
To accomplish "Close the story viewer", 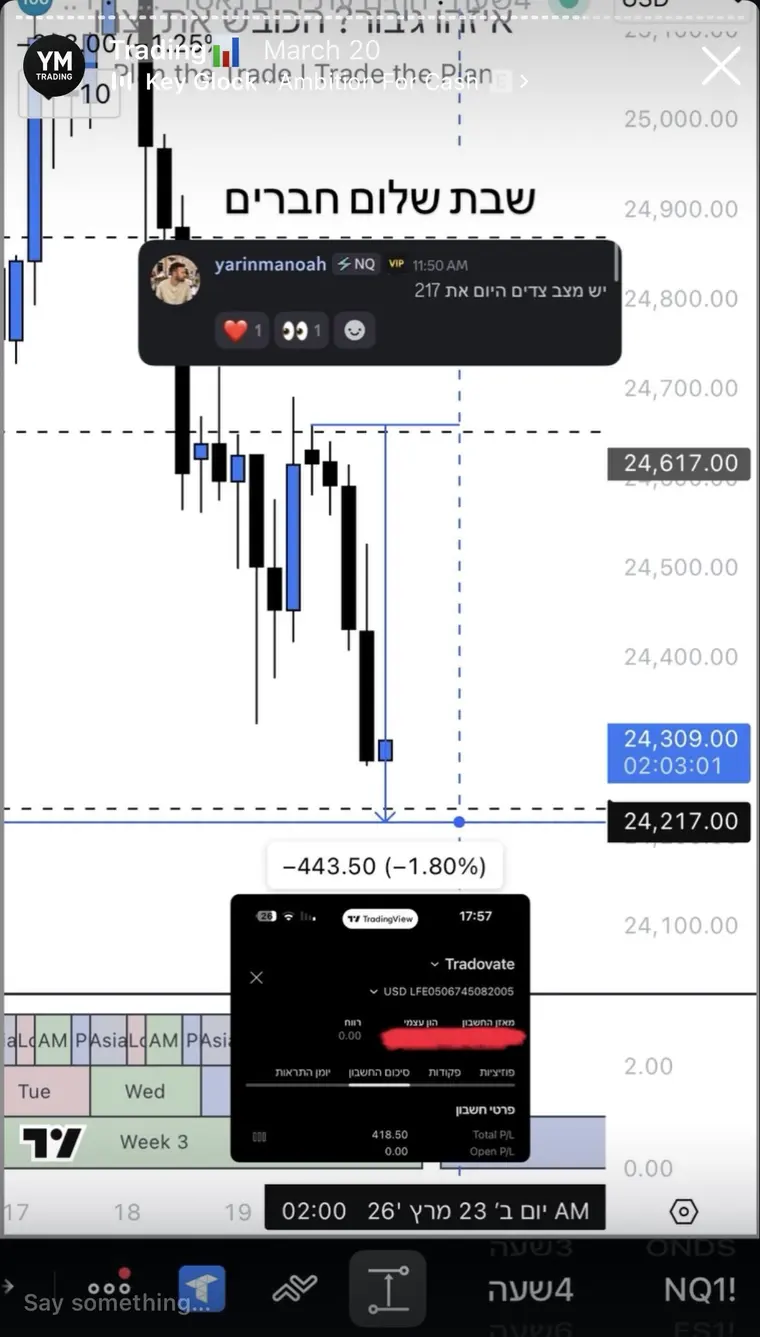I will coord(721,66).
